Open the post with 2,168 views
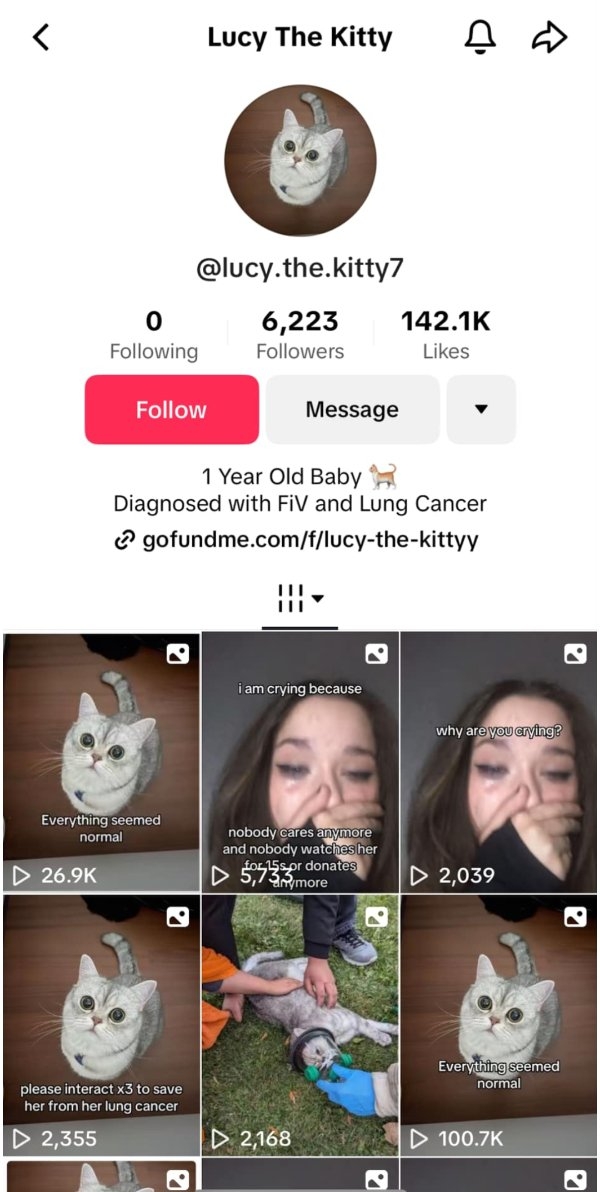The height and width of the screenshot is (1192, 600). [x=300, y=1026]
